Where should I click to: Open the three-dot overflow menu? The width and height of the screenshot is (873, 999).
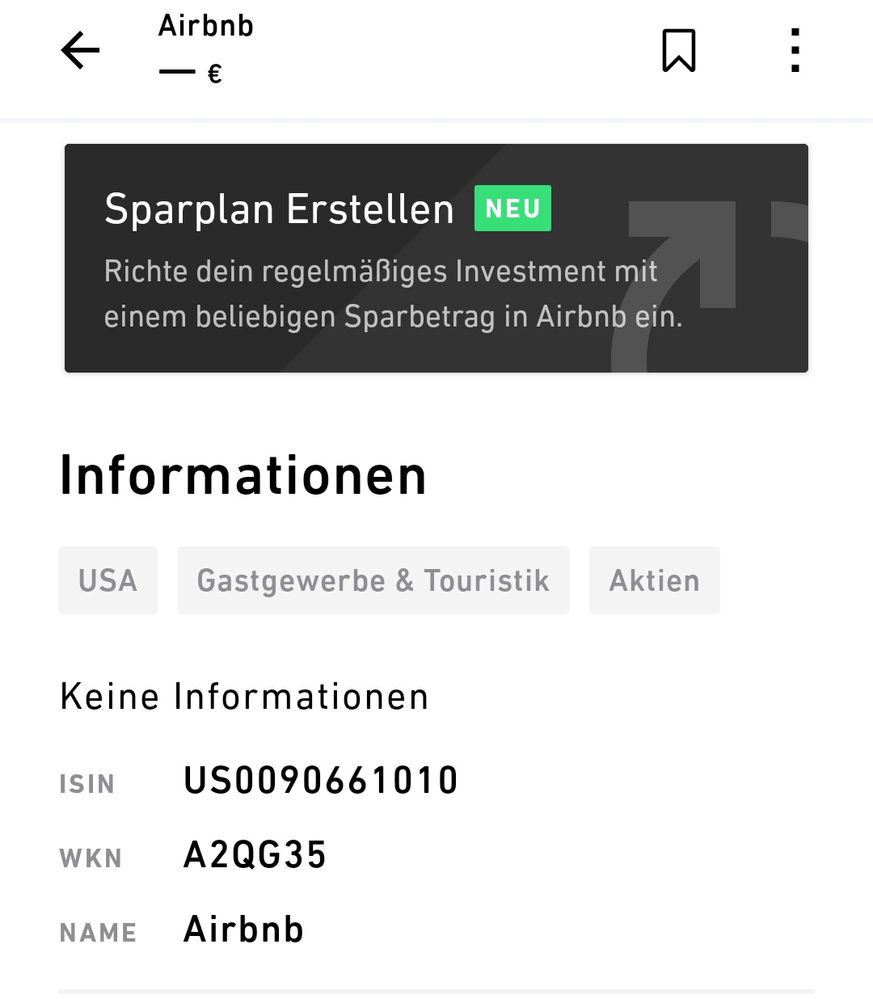(x=795, y=50)
